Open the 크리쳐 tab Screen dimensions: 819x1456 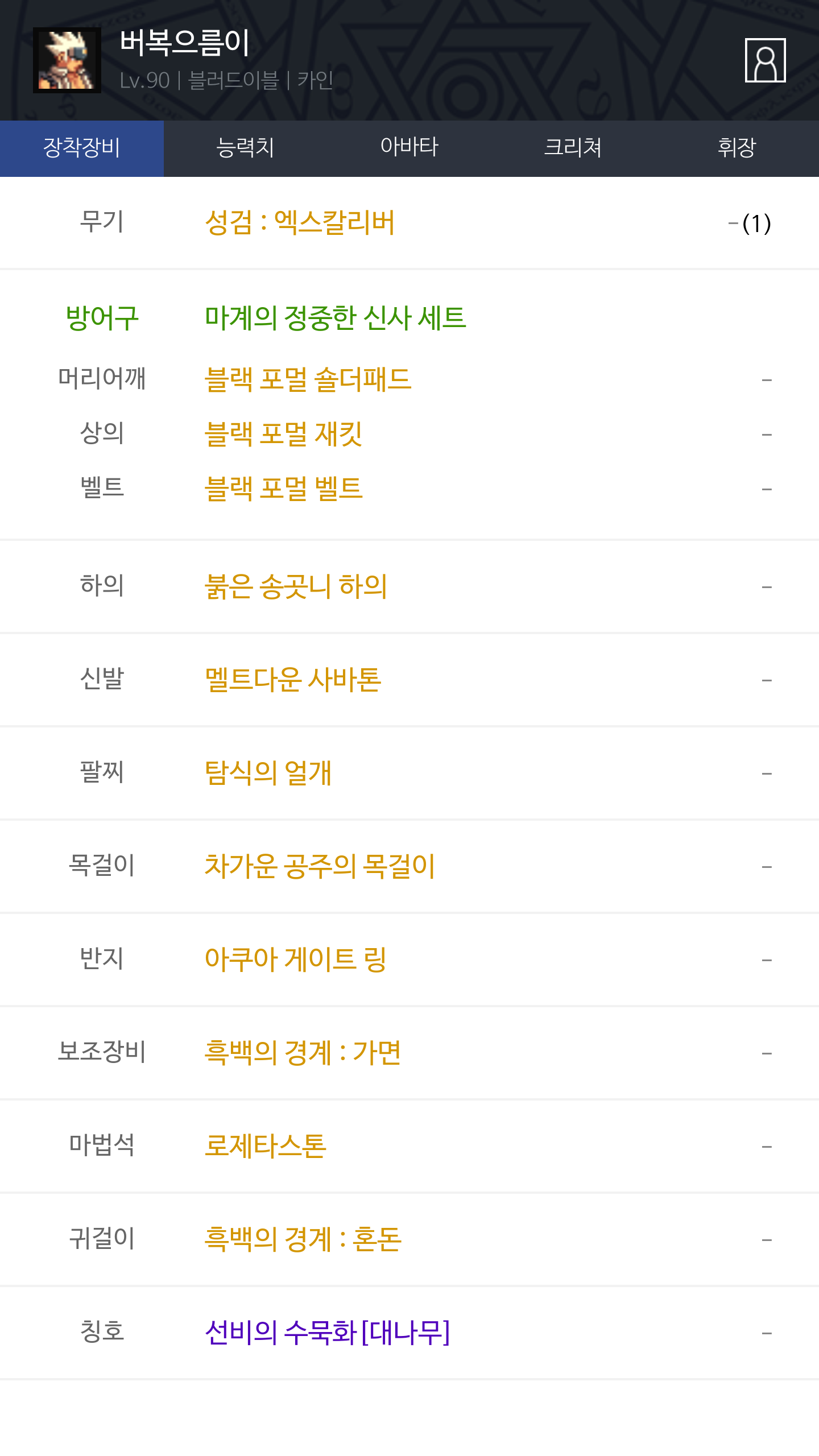pyautogui.click(x=573, y=148)
